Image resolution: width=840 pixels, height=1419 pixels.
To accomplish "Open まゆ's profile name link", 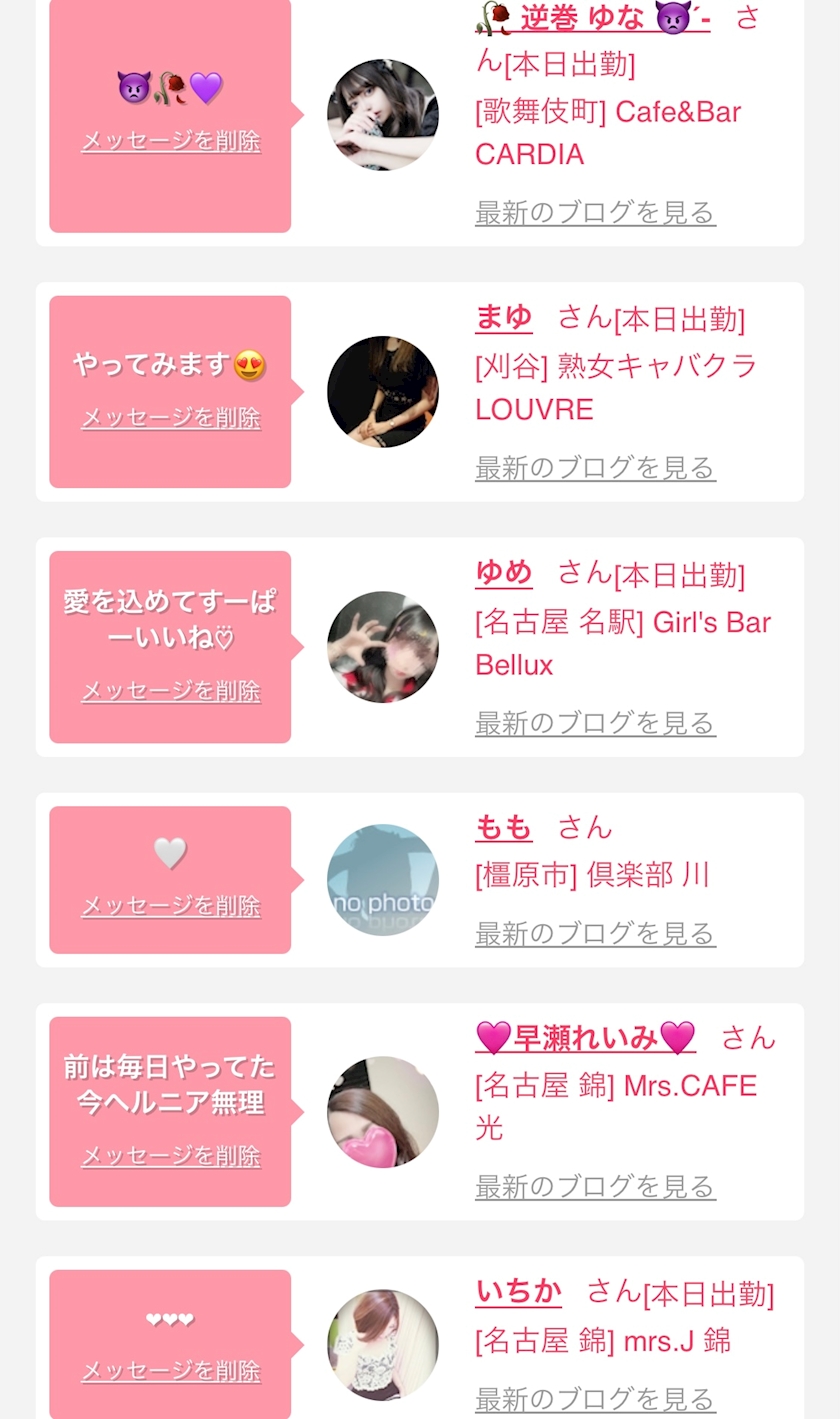I will [x=504, y=317].
